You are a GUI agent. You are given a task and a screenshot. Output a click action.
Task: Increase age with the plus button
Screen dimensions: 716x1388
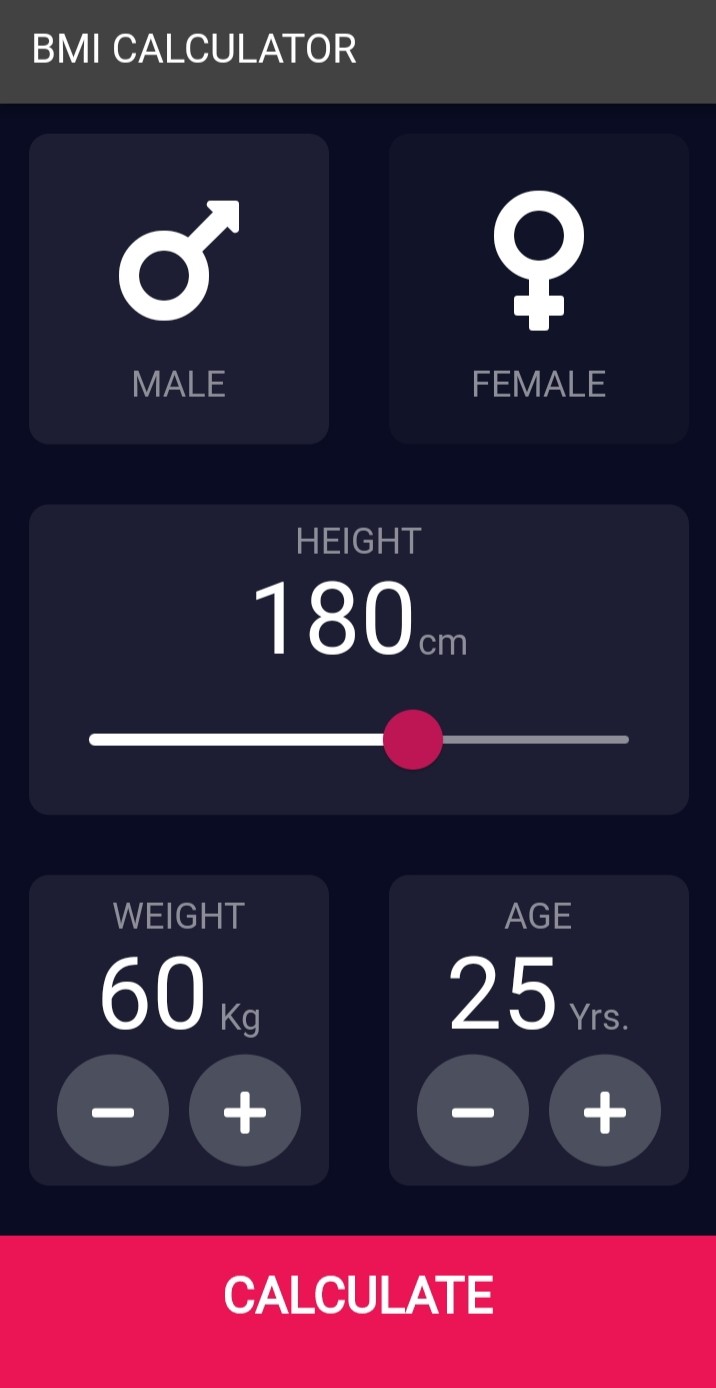pos(605,1111)
